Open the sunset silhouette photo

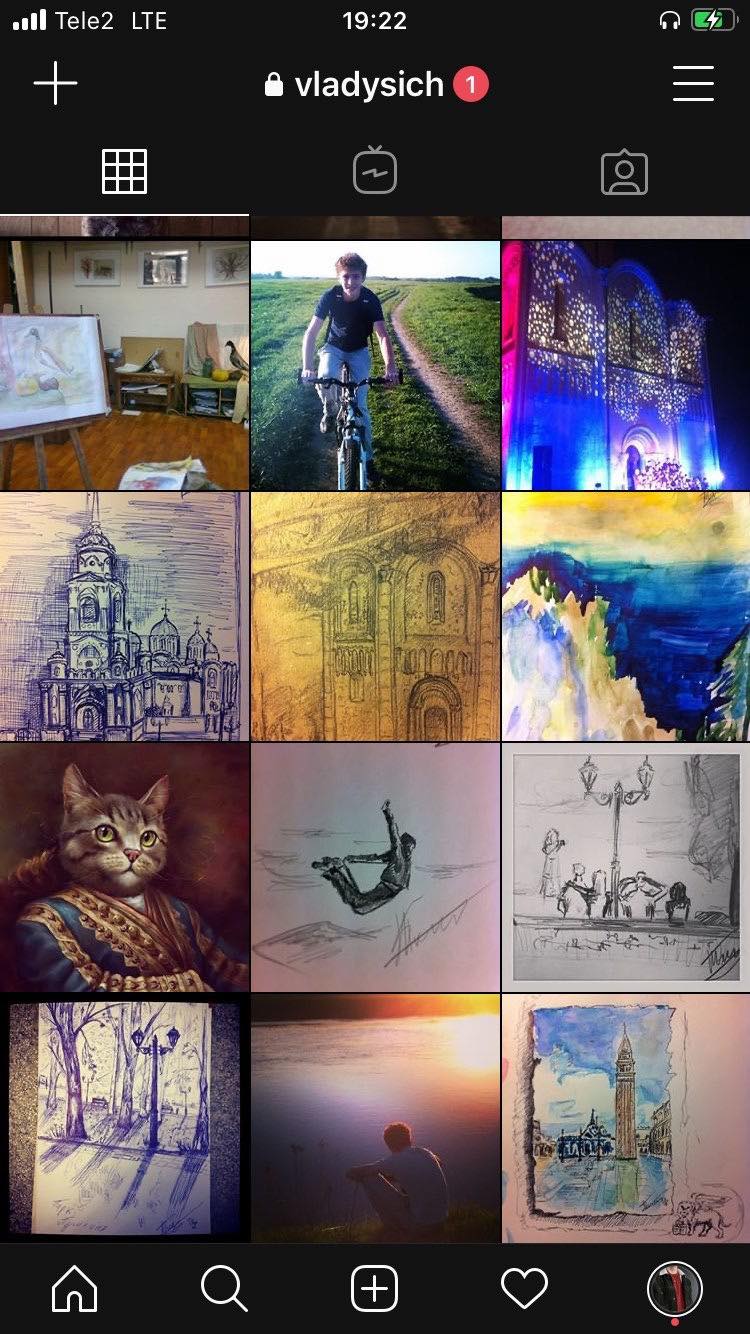375,1118
